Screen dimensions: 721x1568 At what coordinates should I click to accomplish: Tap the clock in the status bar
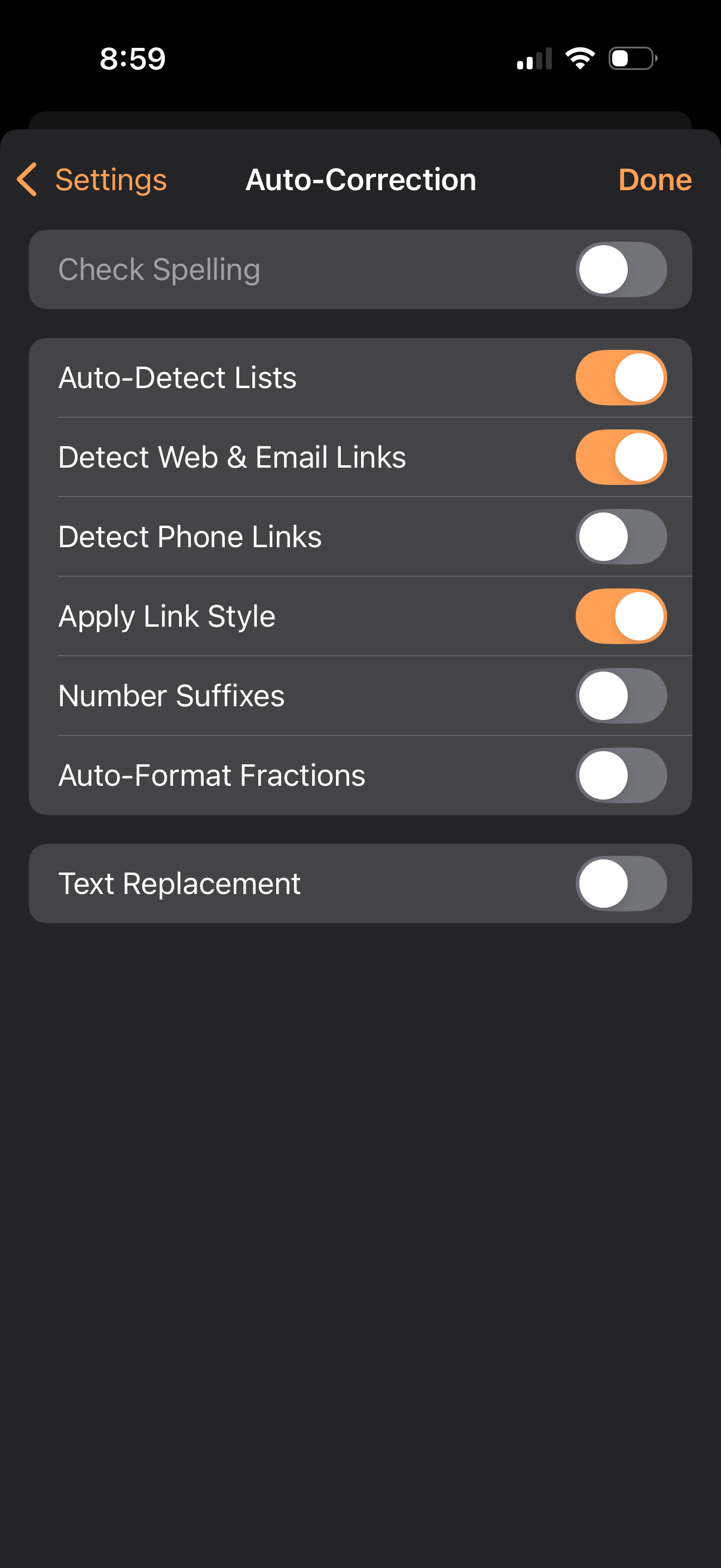tap(133, 57)
